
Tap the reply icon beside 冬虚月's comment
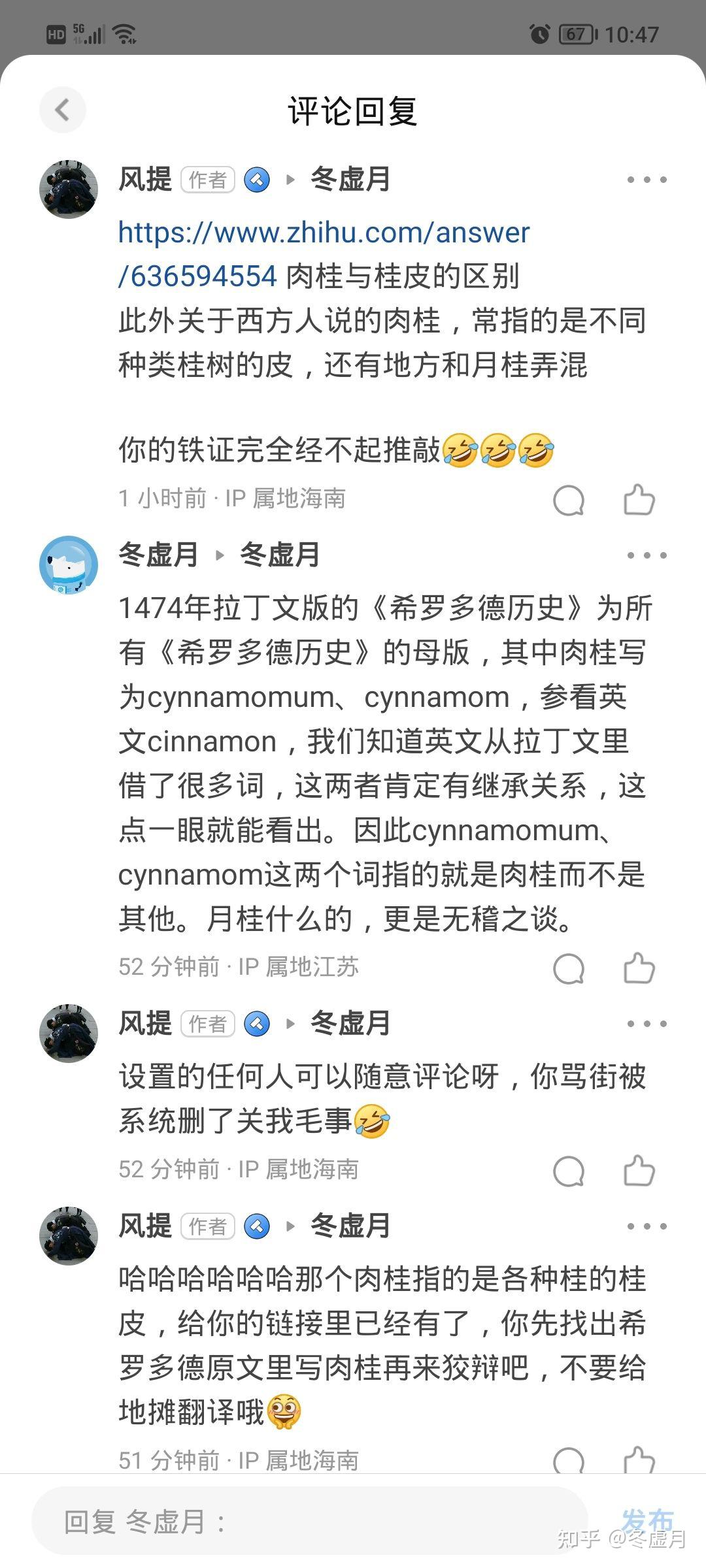pyautogui.click(x=569, y=968)
